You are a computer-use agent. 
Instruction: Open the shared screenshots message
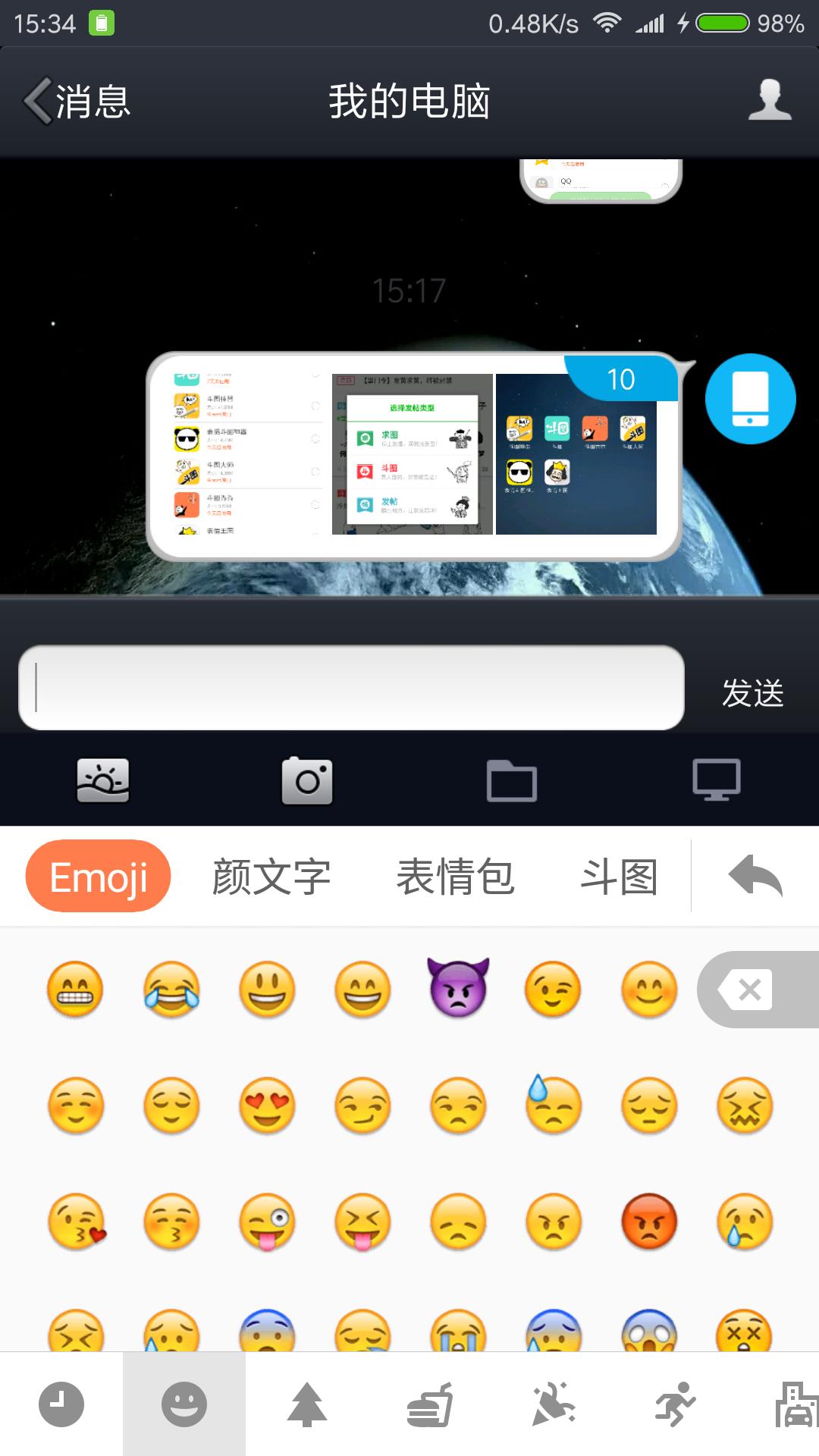[413, 457]
